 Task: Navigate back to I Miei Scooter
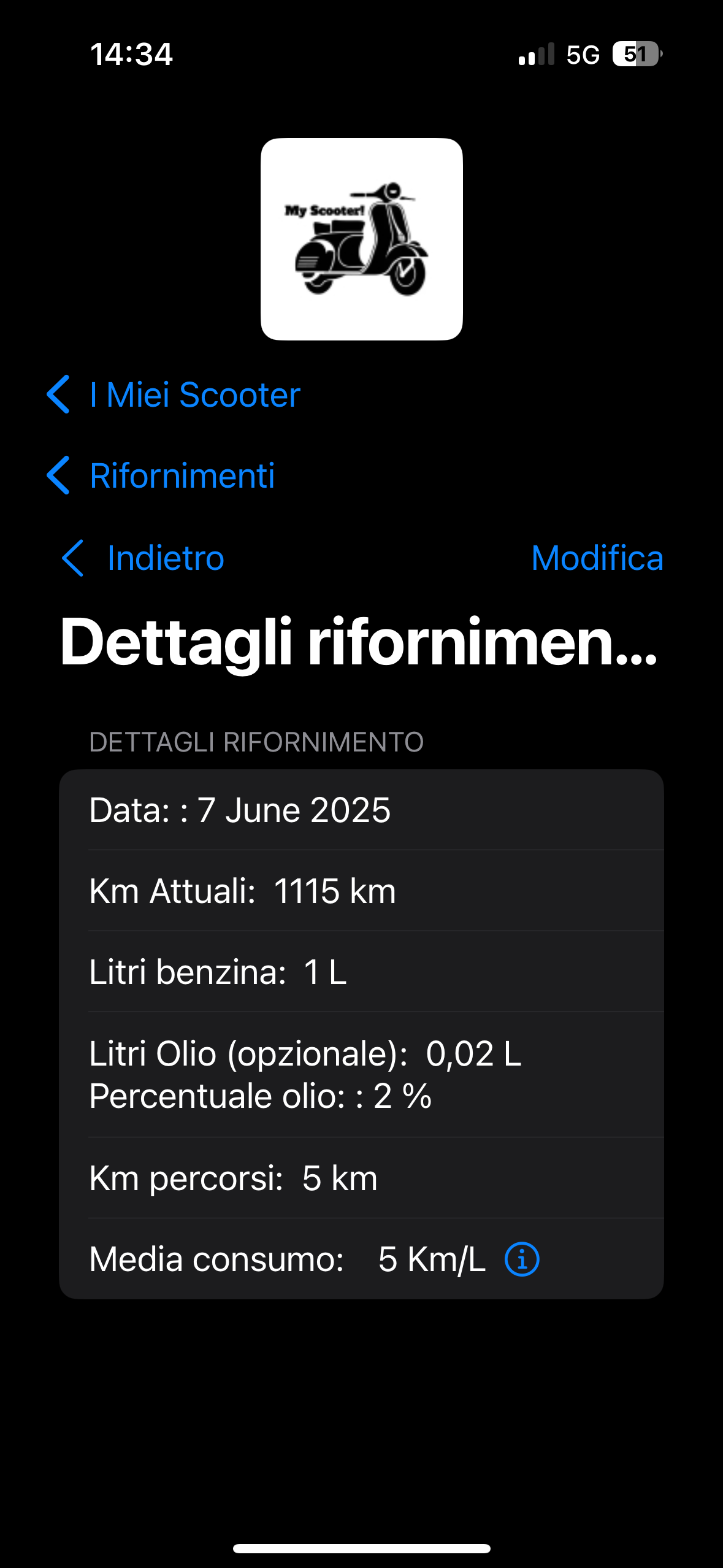pos(194,396)
